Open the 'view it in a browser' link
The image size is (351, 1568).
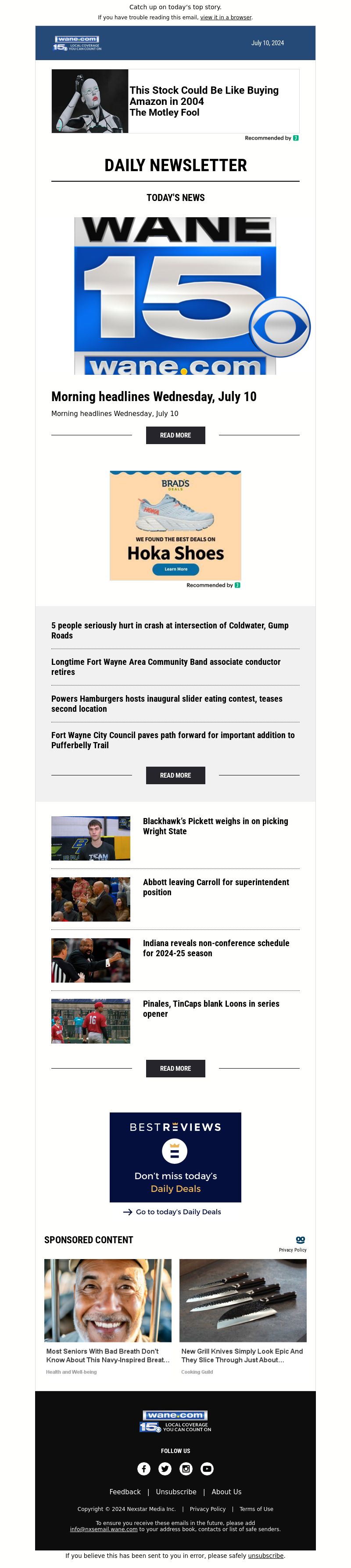pos(226,18)
